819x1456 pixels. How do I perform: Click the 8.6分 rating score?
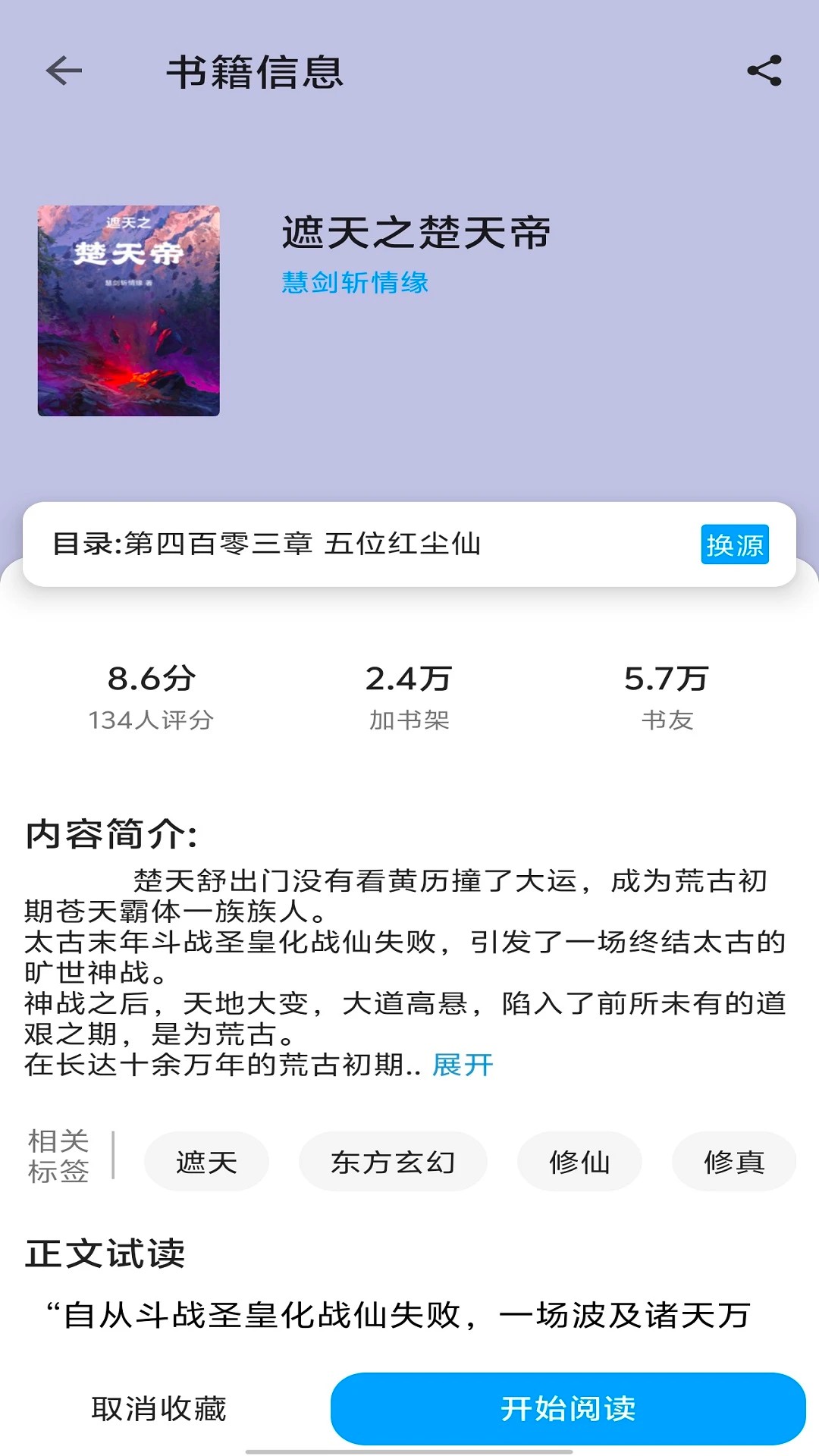point(152,679)
